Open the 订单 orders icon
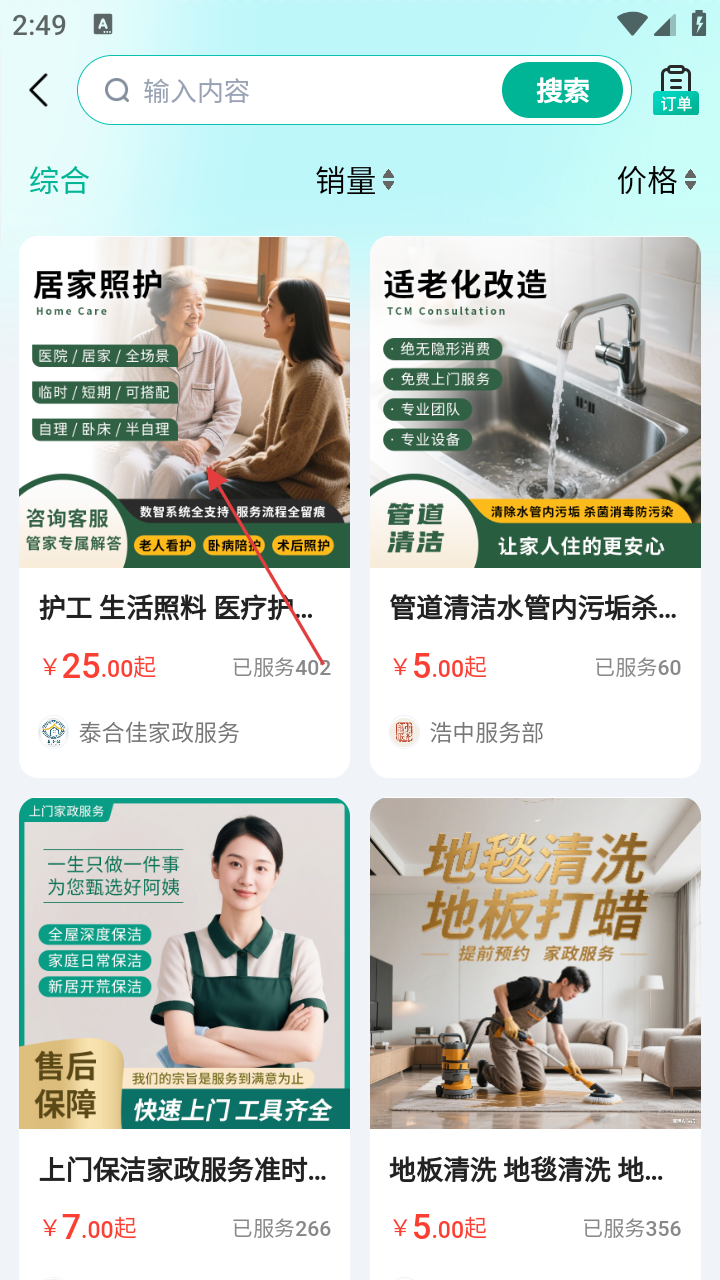This screenshot has width=720, height=1280. (x=676, y=90)
